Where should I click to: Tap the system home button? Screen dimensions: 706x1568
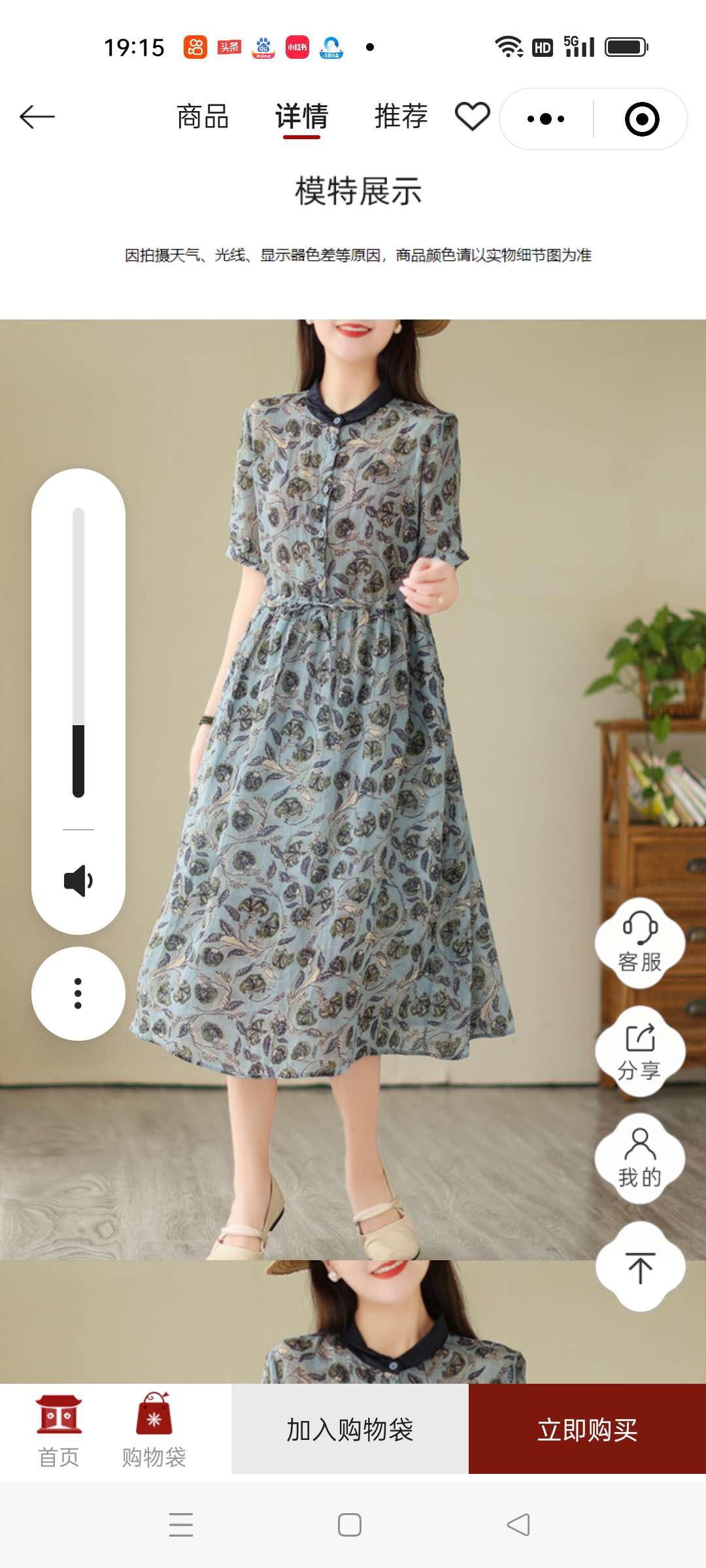[350, 1525]
